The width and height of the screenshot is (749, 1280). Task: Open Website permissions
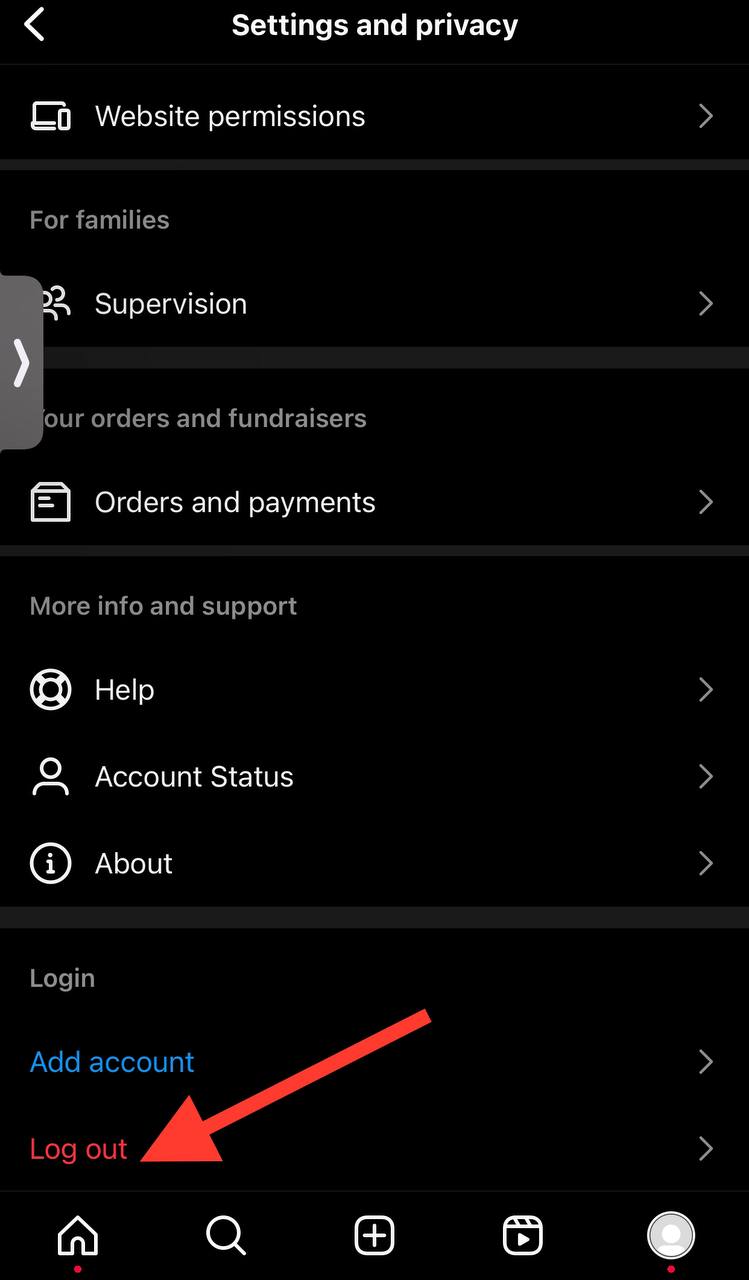(230, 116)
